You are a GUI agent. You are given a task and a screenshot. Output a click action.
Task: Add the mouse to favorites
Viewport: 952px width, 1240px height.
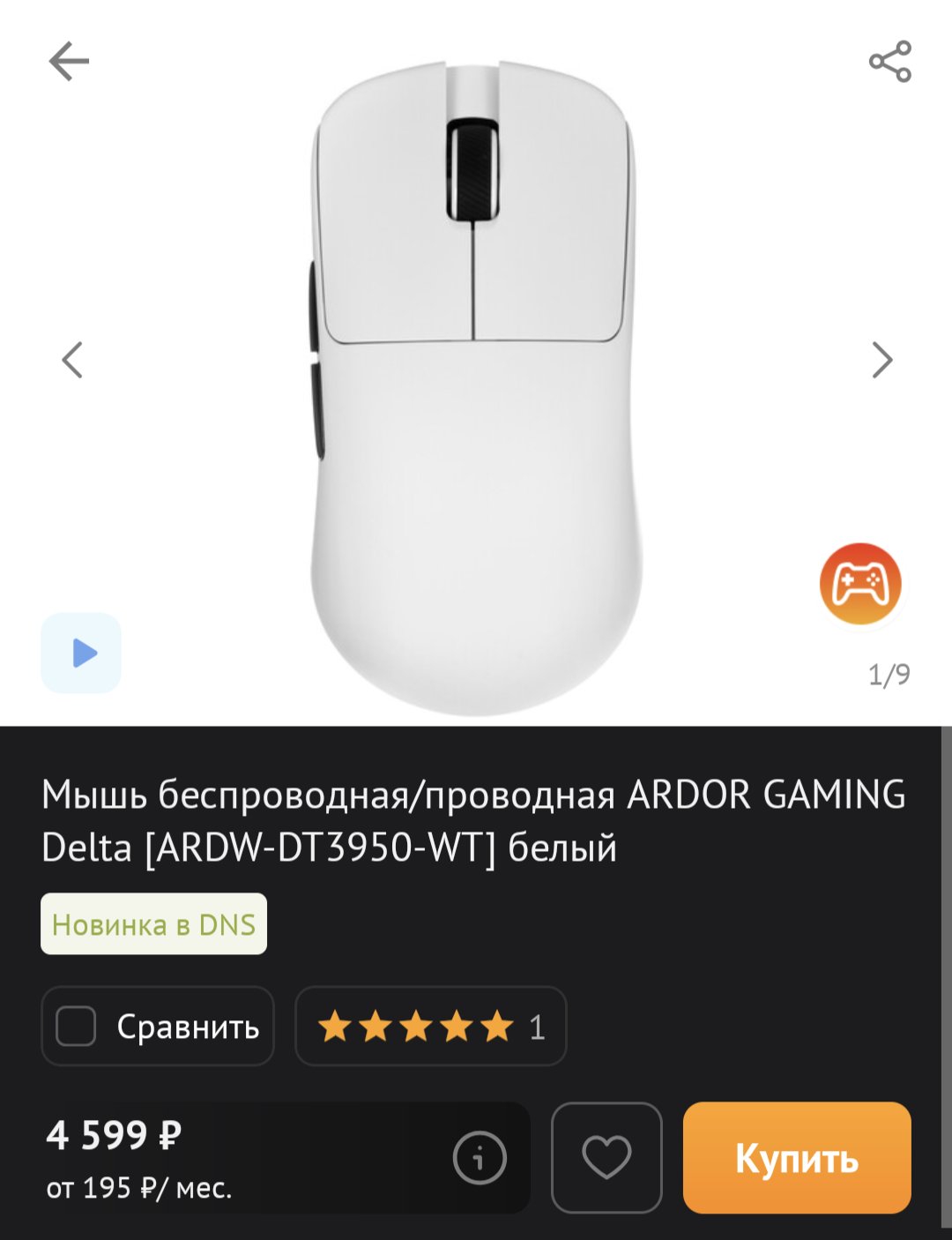606,1157
